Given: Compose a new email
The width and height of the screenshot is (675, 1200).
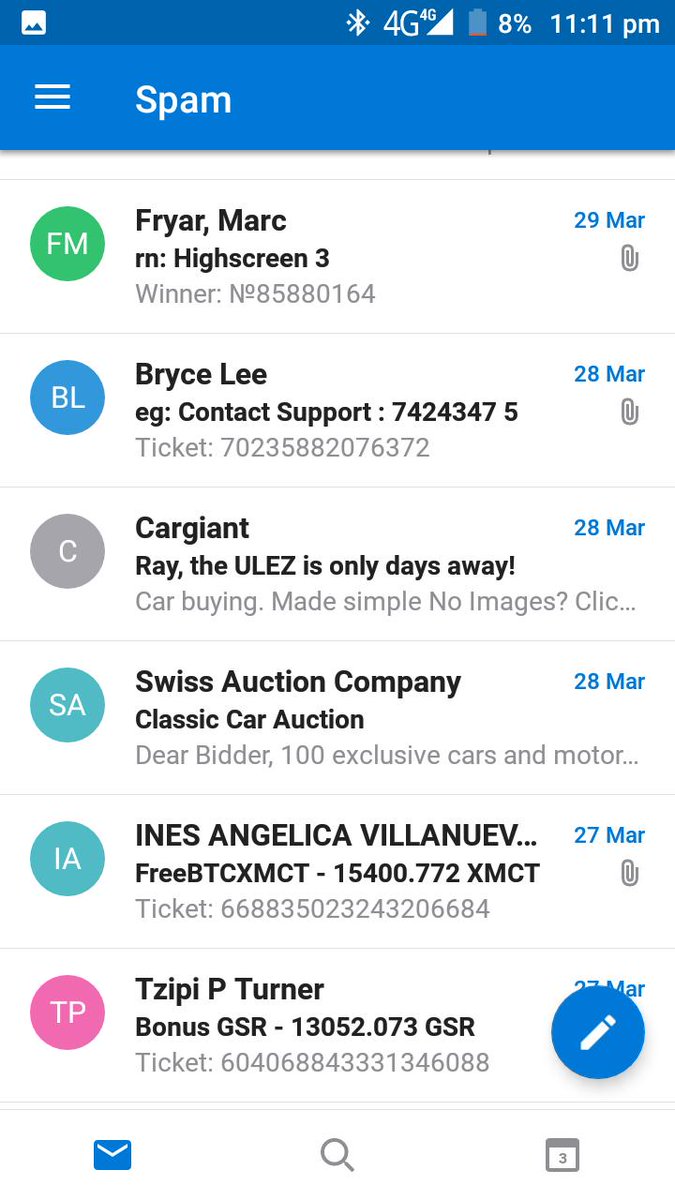Looking at the screenshot, I should click(598, 1033).
